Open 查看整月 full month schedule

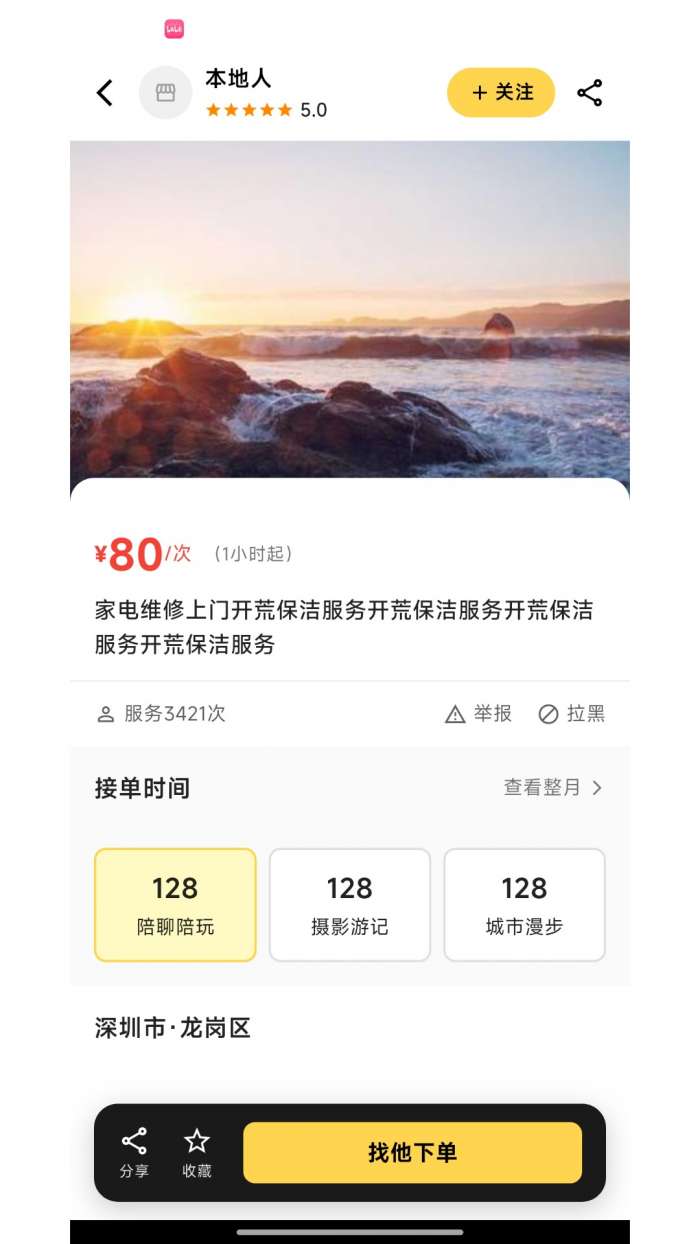coord(553,788)
